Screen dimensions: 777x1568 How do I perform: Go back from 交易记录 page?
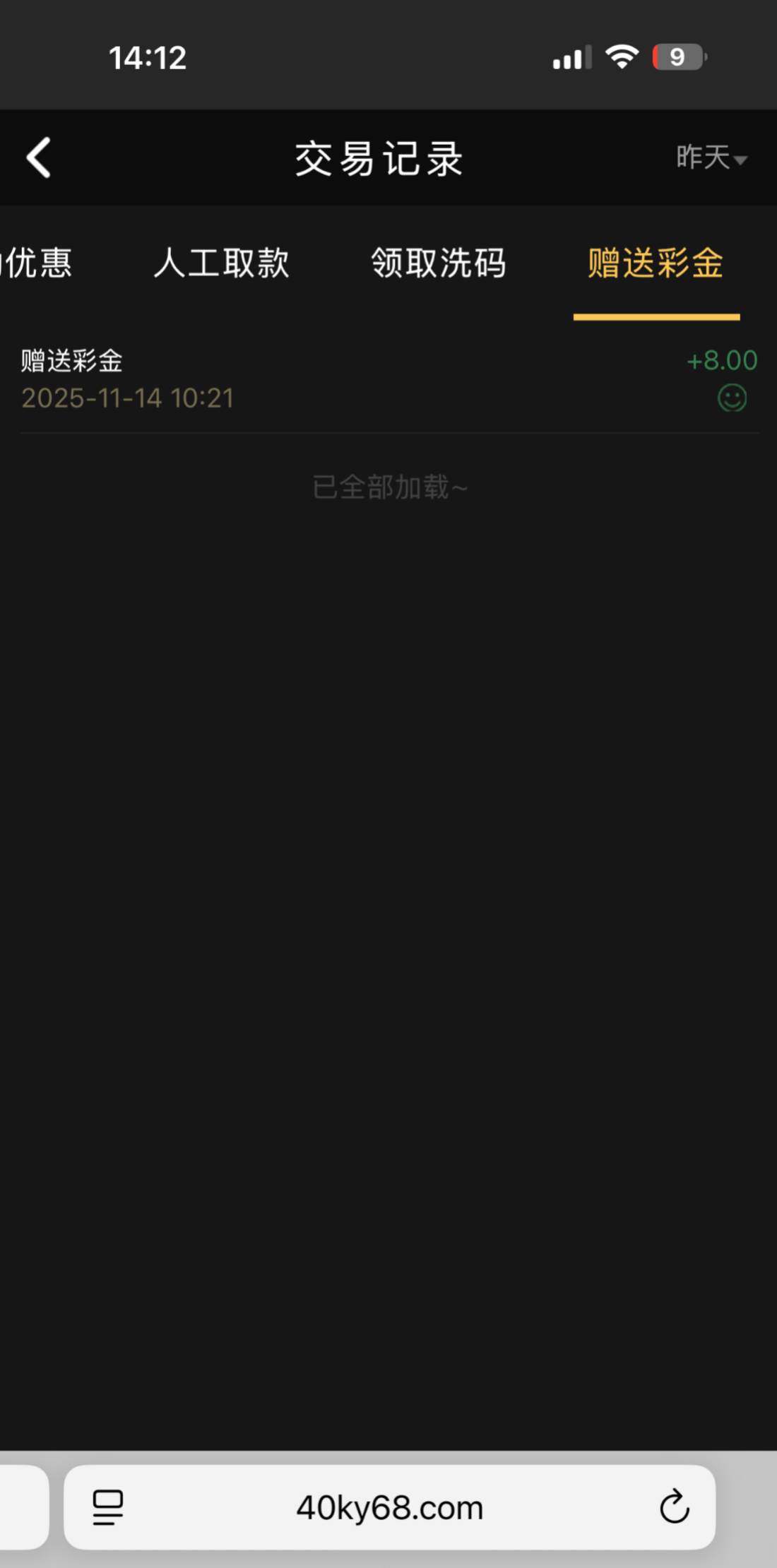pyautogui.click(x=39, y=158)
